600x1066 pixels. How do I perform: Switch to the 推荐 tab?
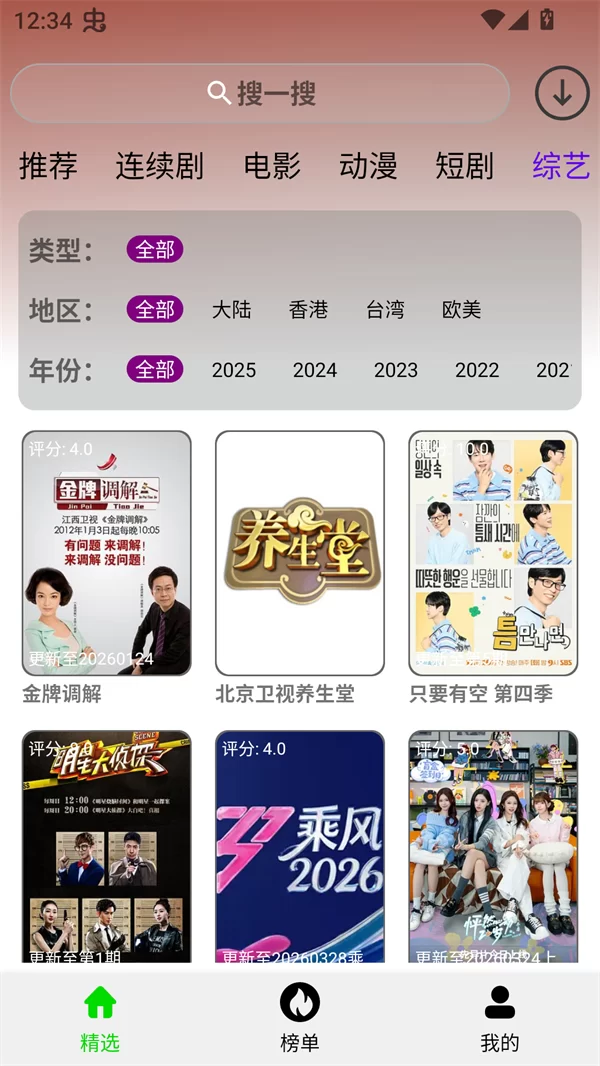point(48,166)
